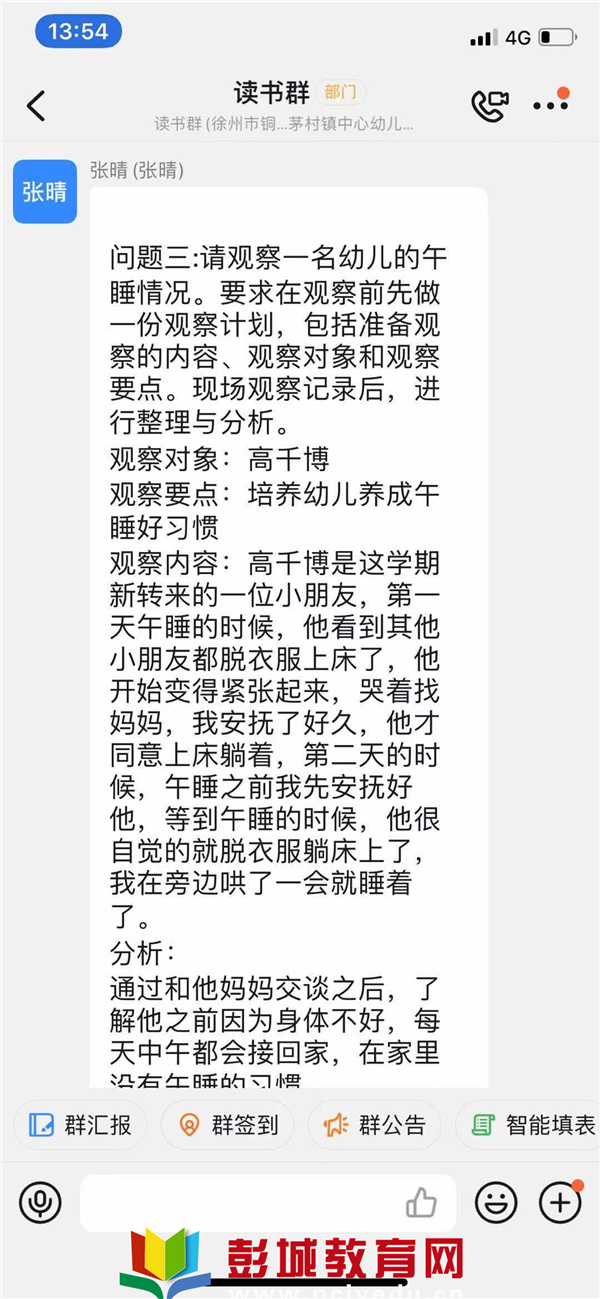Send a thumbs-up quick reply
Image resolution: width=600 pixels, height=1299 pixels.
click(x=421, y=1202)
